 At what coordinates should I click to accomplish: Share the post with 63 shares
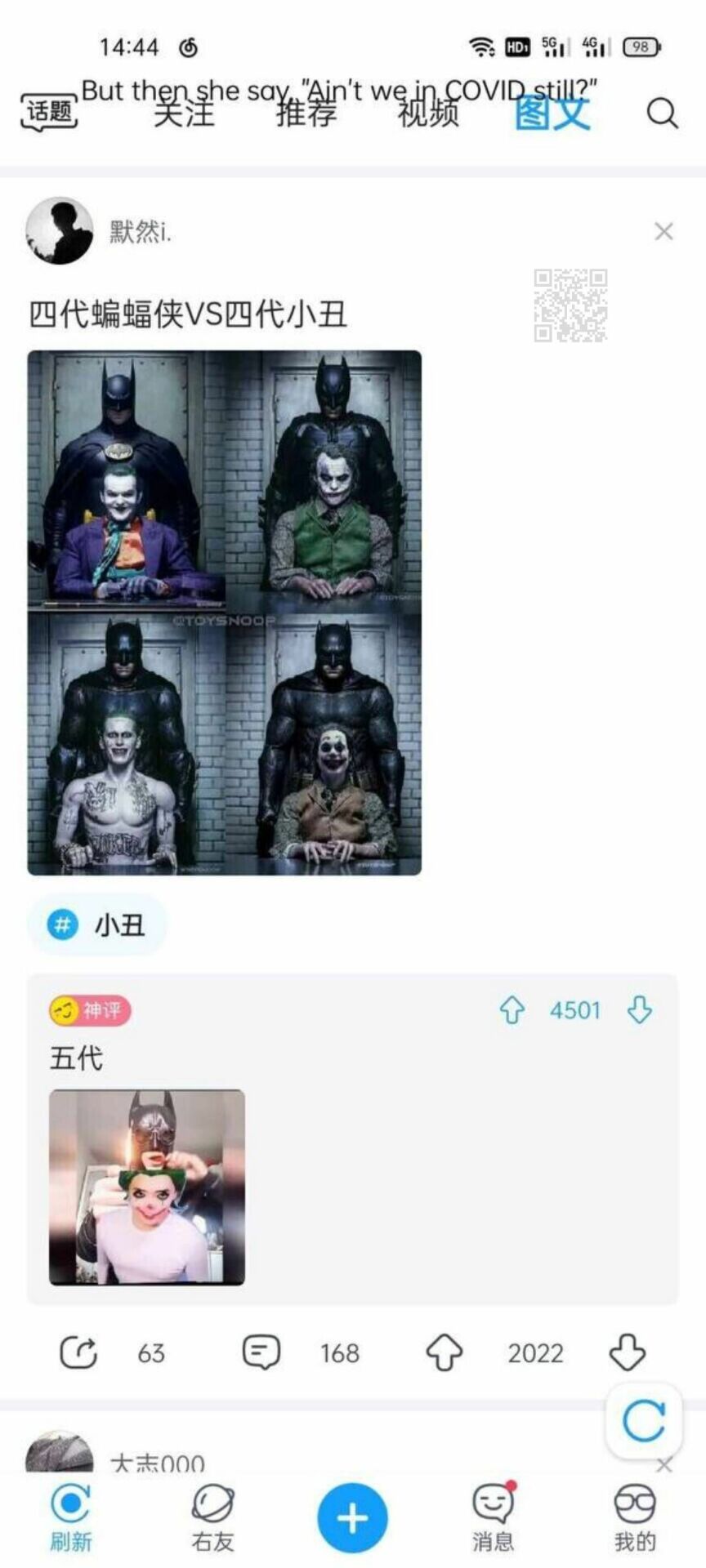pos(78,1352)
